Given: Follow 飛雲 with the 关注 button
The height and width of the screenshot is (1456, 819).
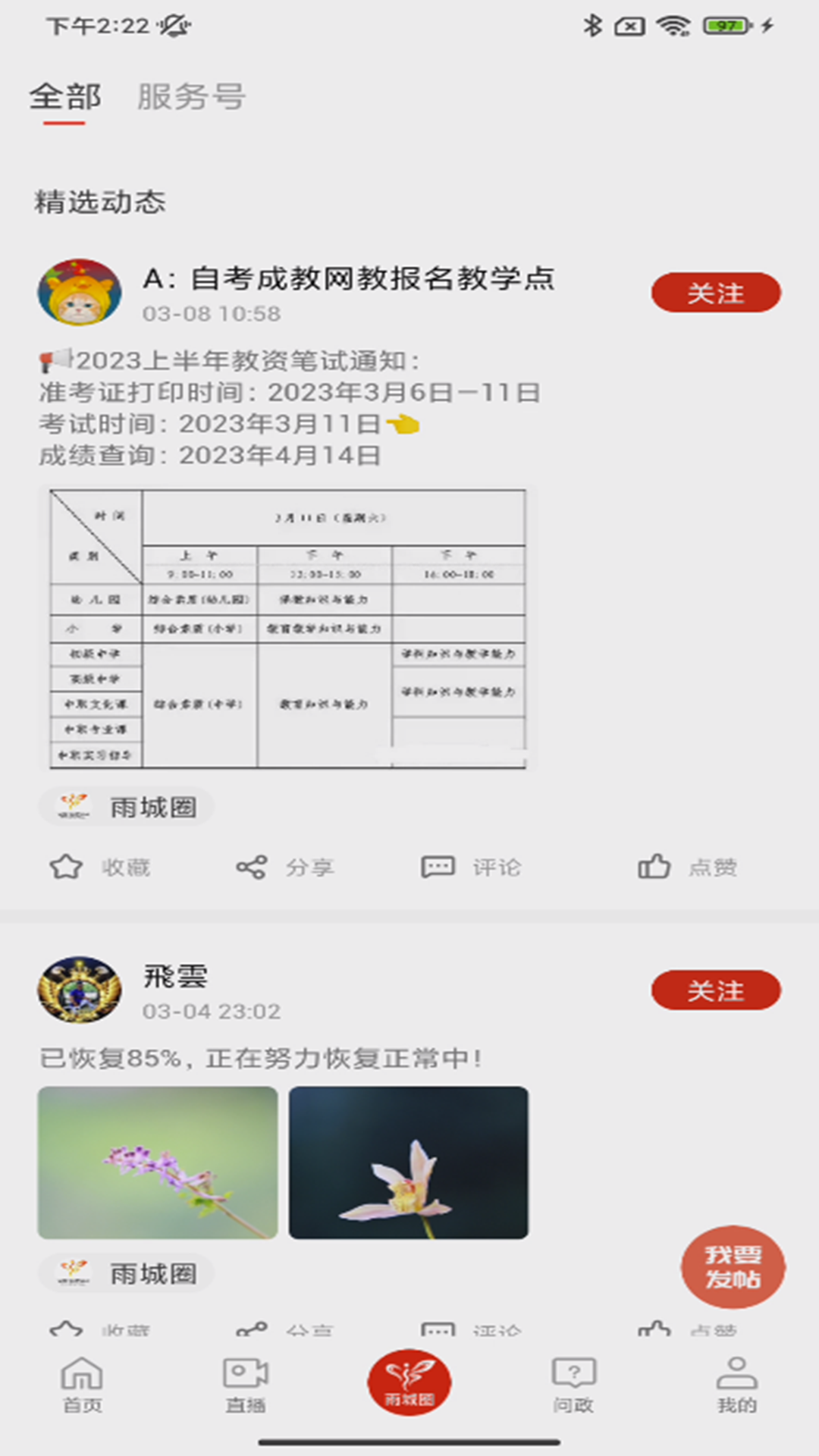Looking at the screenshot, I should (716, 990).
